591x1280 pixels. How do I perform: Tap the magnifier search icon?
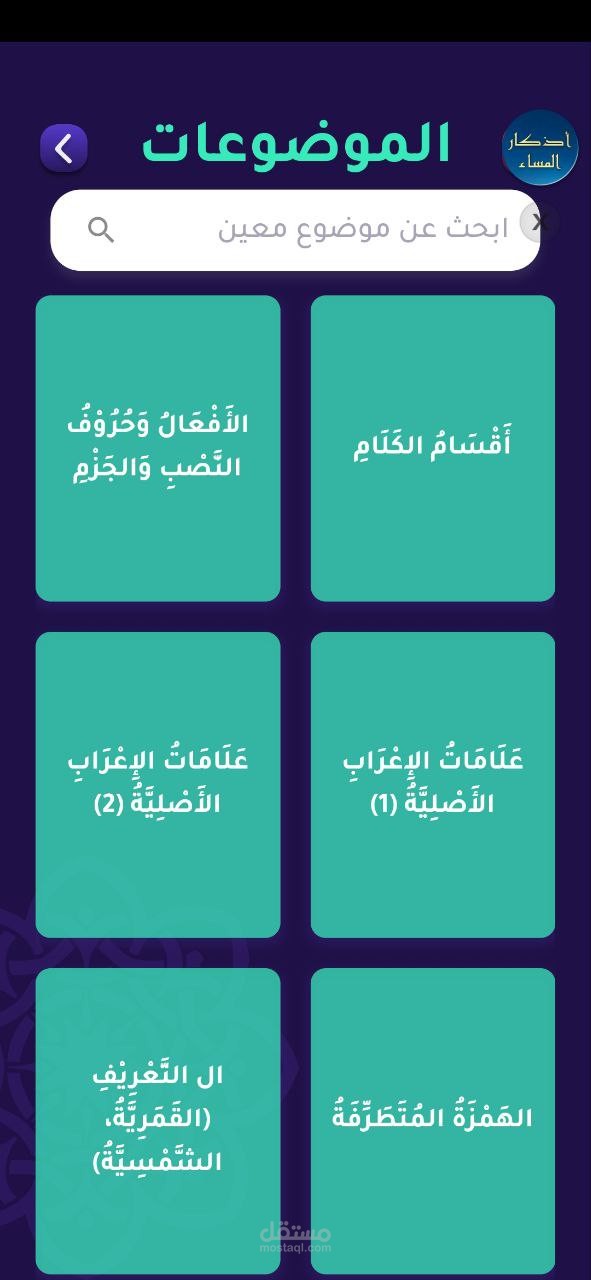(x=101, y=230)
